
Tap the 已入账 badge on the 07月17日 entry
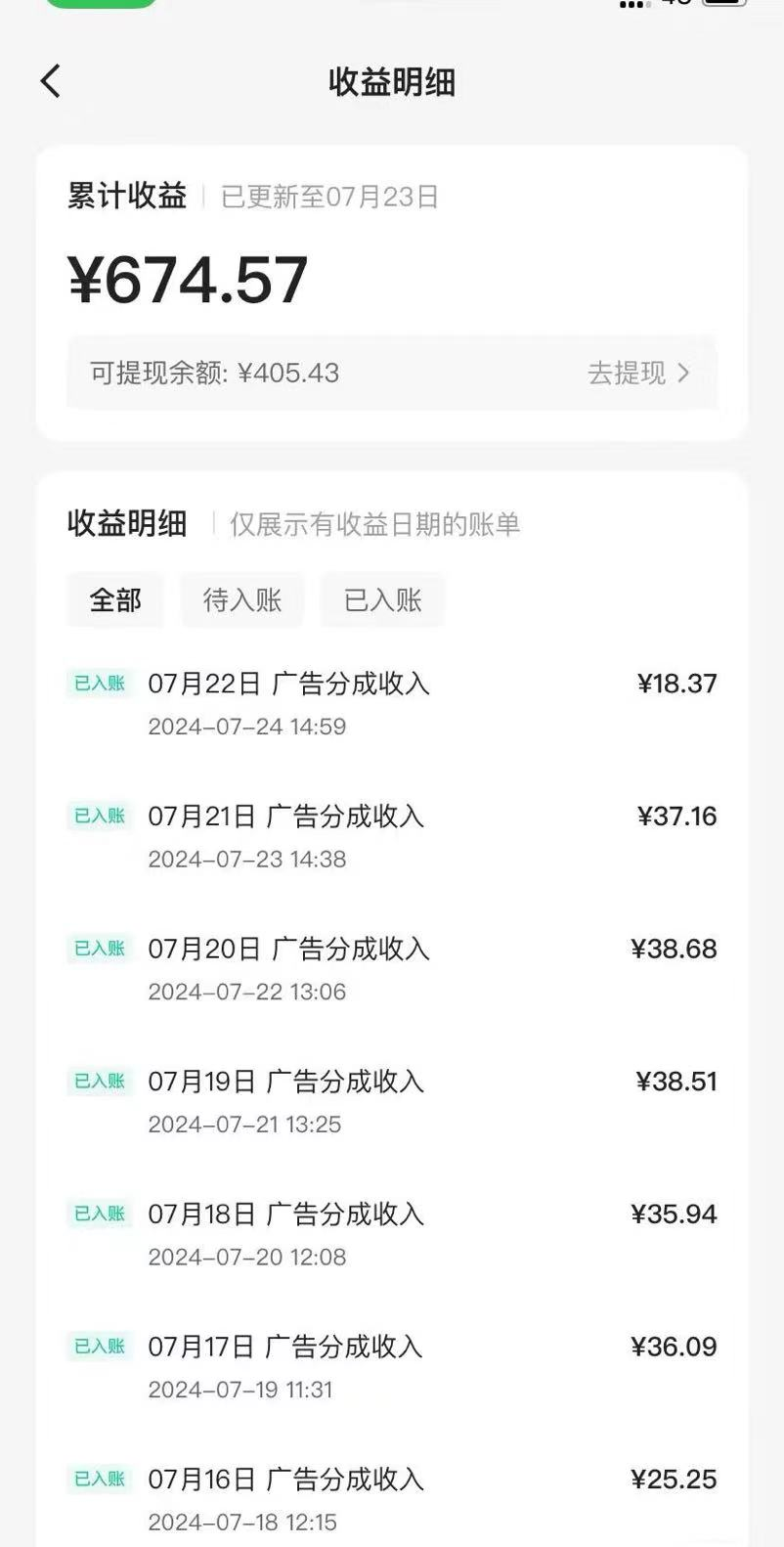point(98,1347)
